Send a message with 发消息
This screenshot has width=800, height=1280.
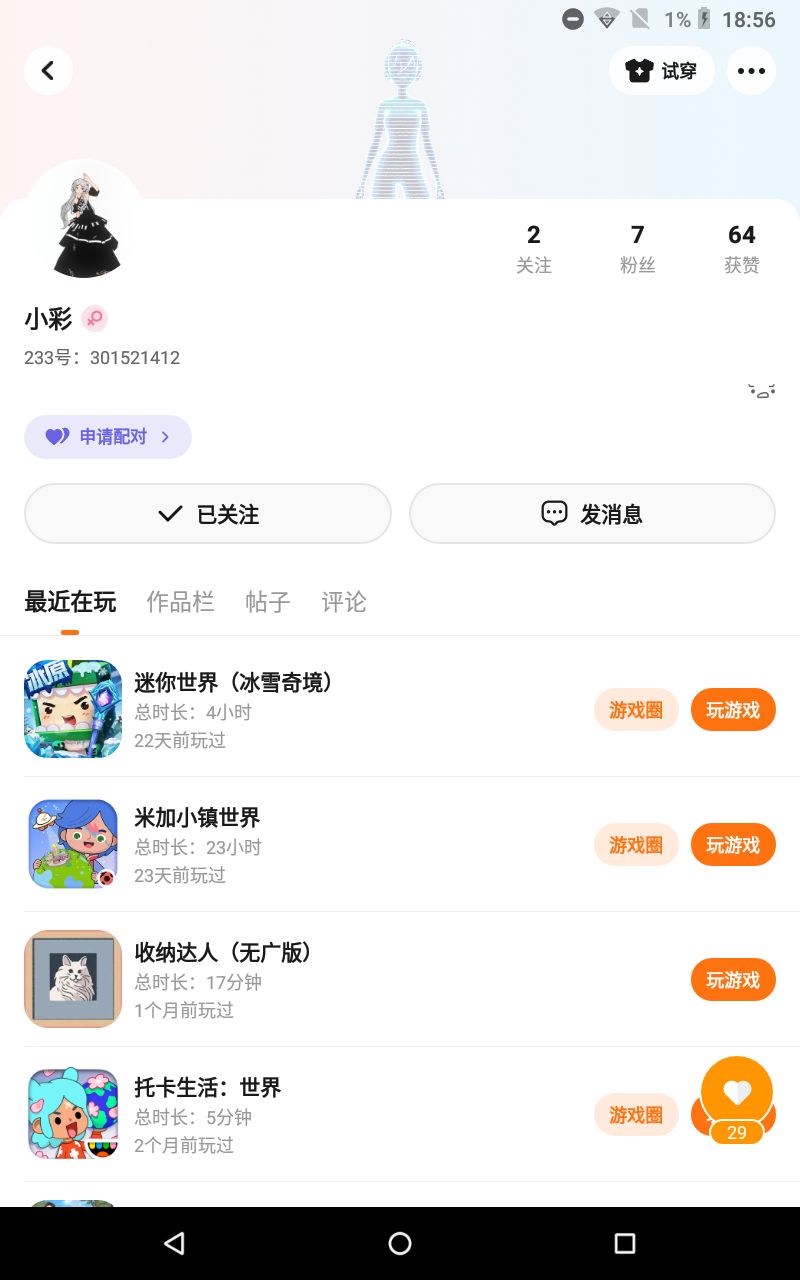pyautogui.click(x=592, y=514)
